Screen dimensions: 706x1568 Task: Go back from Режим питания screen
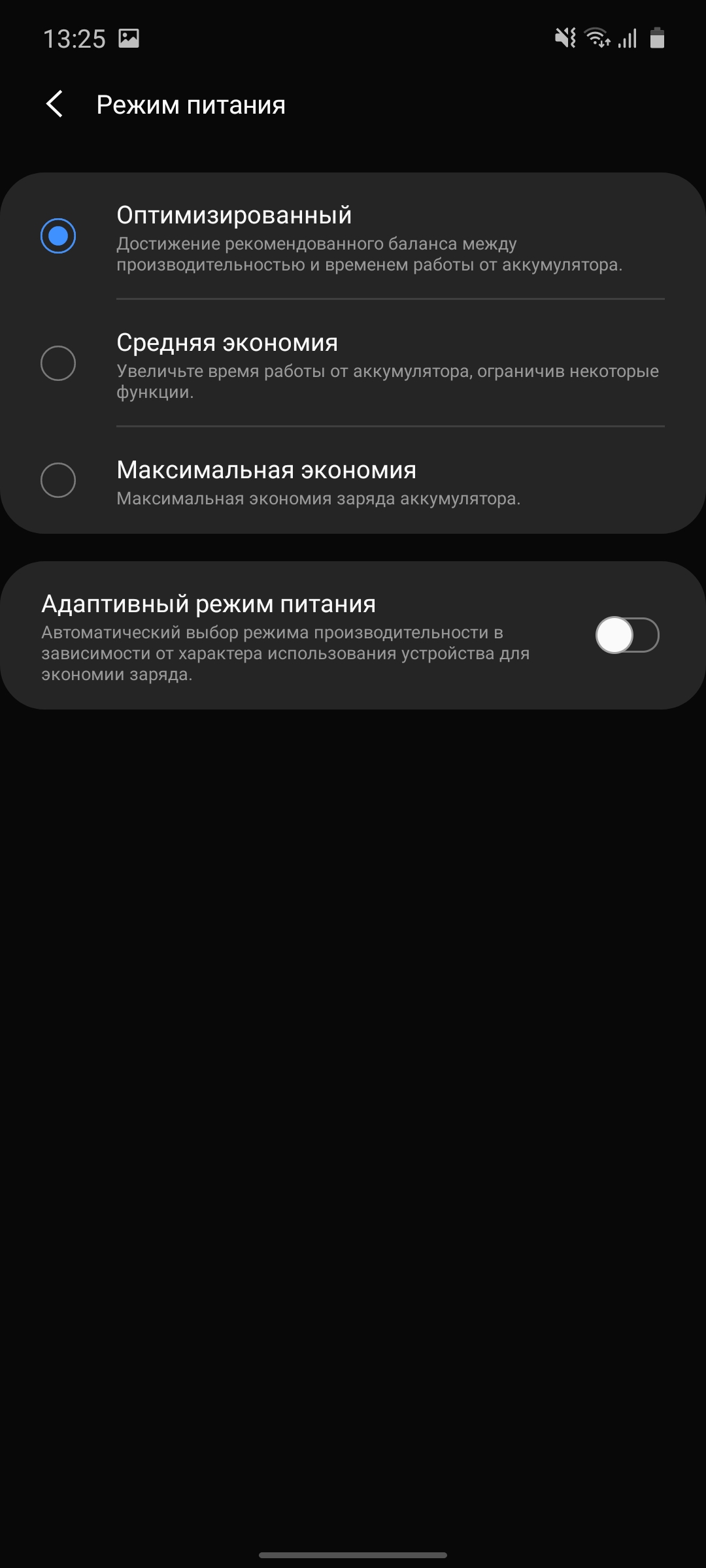point(55,105)
